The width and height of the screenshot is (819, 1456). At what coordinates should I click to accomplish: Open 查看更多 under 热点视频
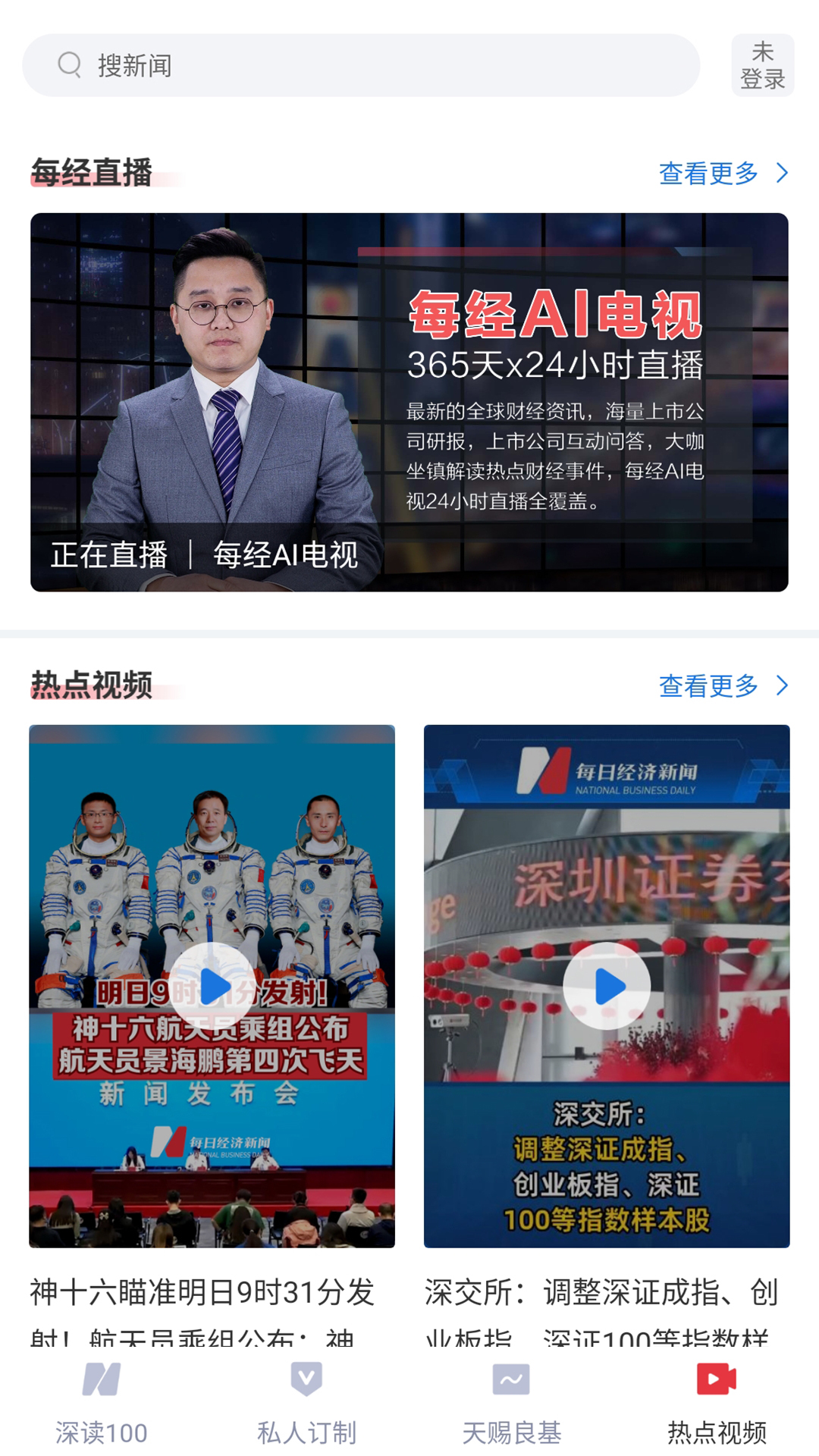[x=707, y=685]
